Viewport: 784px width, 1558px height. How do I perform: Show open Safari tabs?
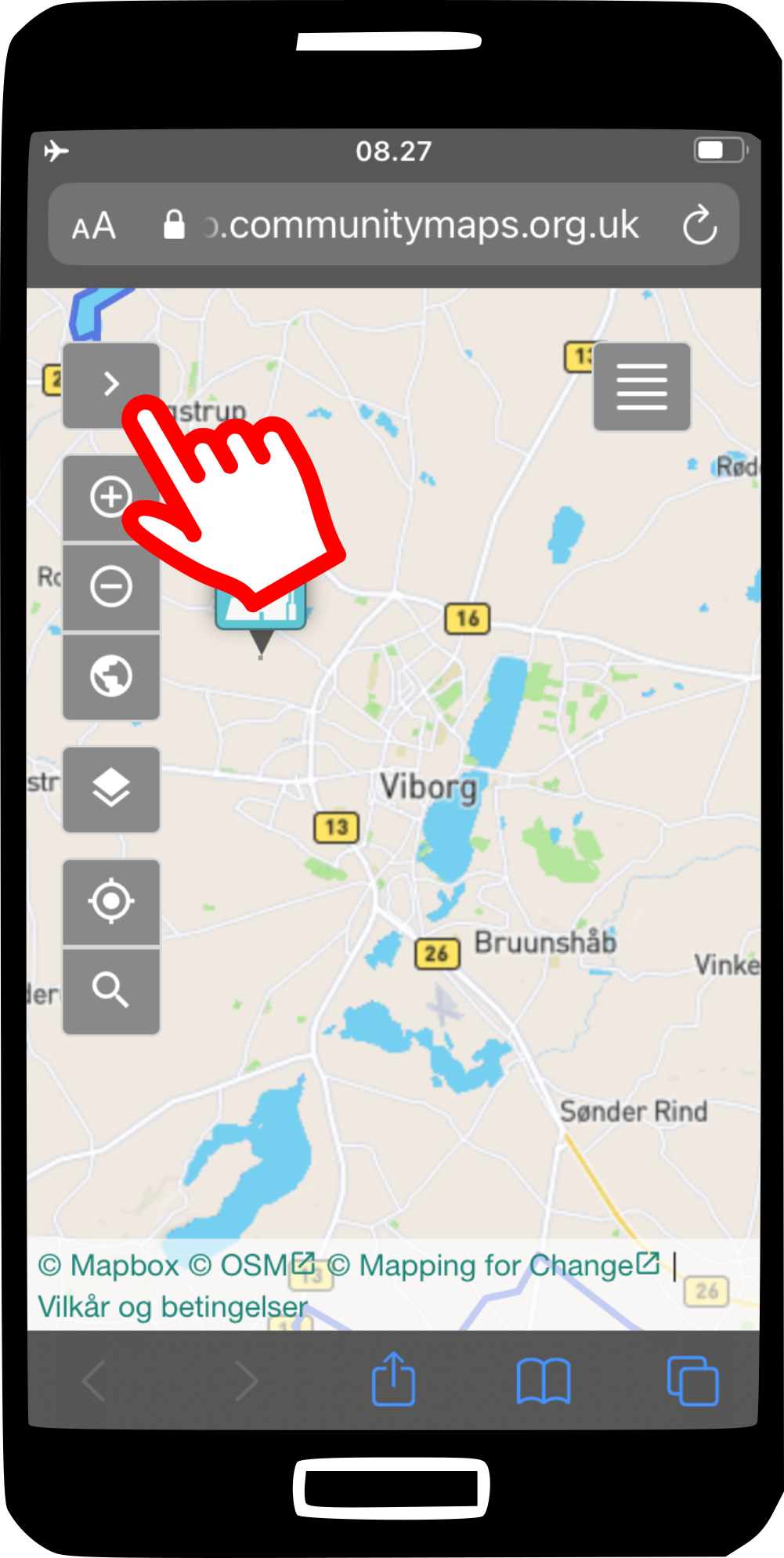click(692, 1380)
